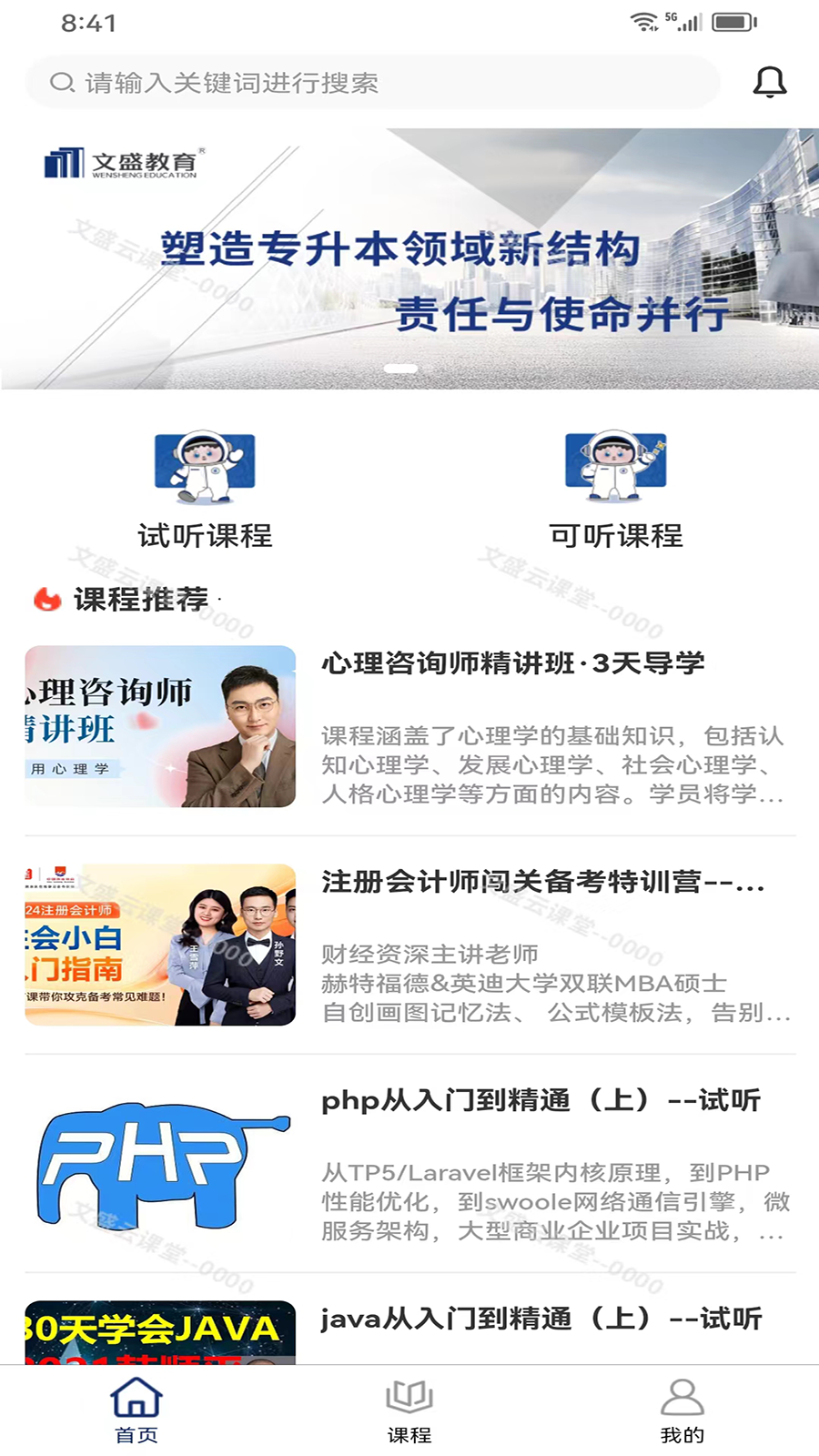Image resolution: width=819 pixels, height=1456 pixels.
Task: Open php从入门到精通 trial course
Action: (409, 1163)
